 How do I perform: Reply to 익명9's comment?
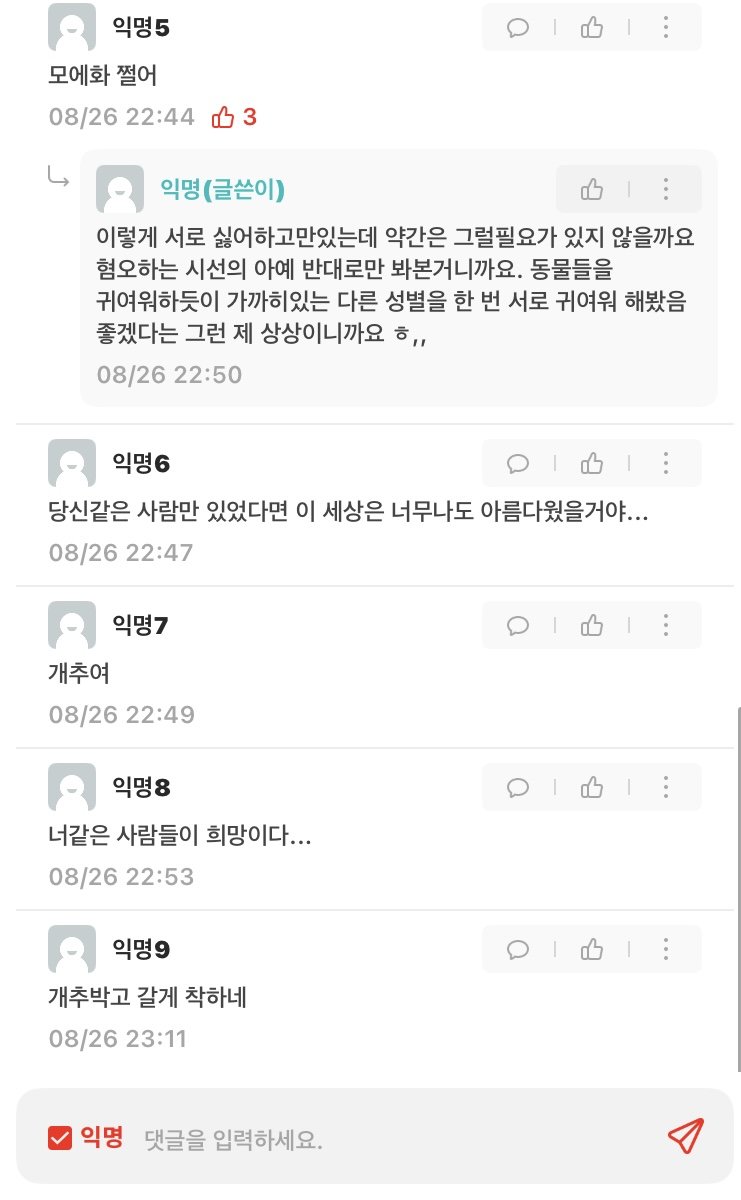tap(518, 949)
